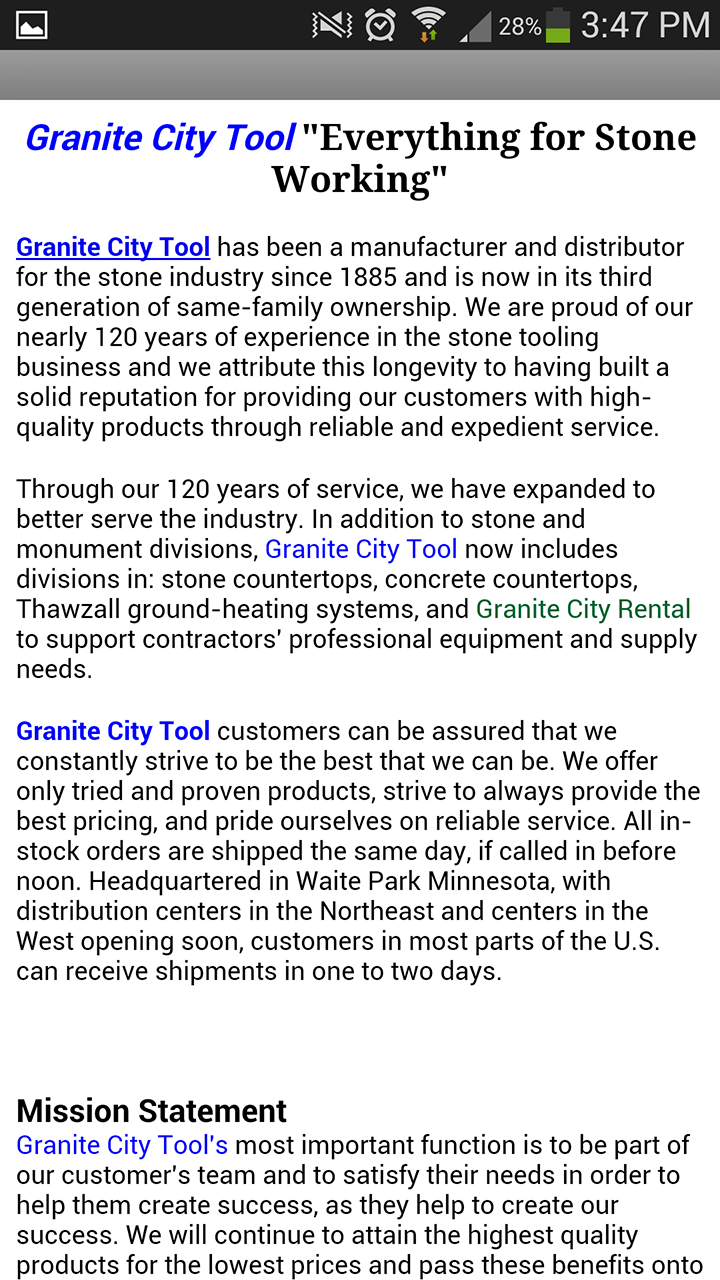Open the underlined Granite City Tool link
Screen dimensions: 720x1280
coord(113,247)
